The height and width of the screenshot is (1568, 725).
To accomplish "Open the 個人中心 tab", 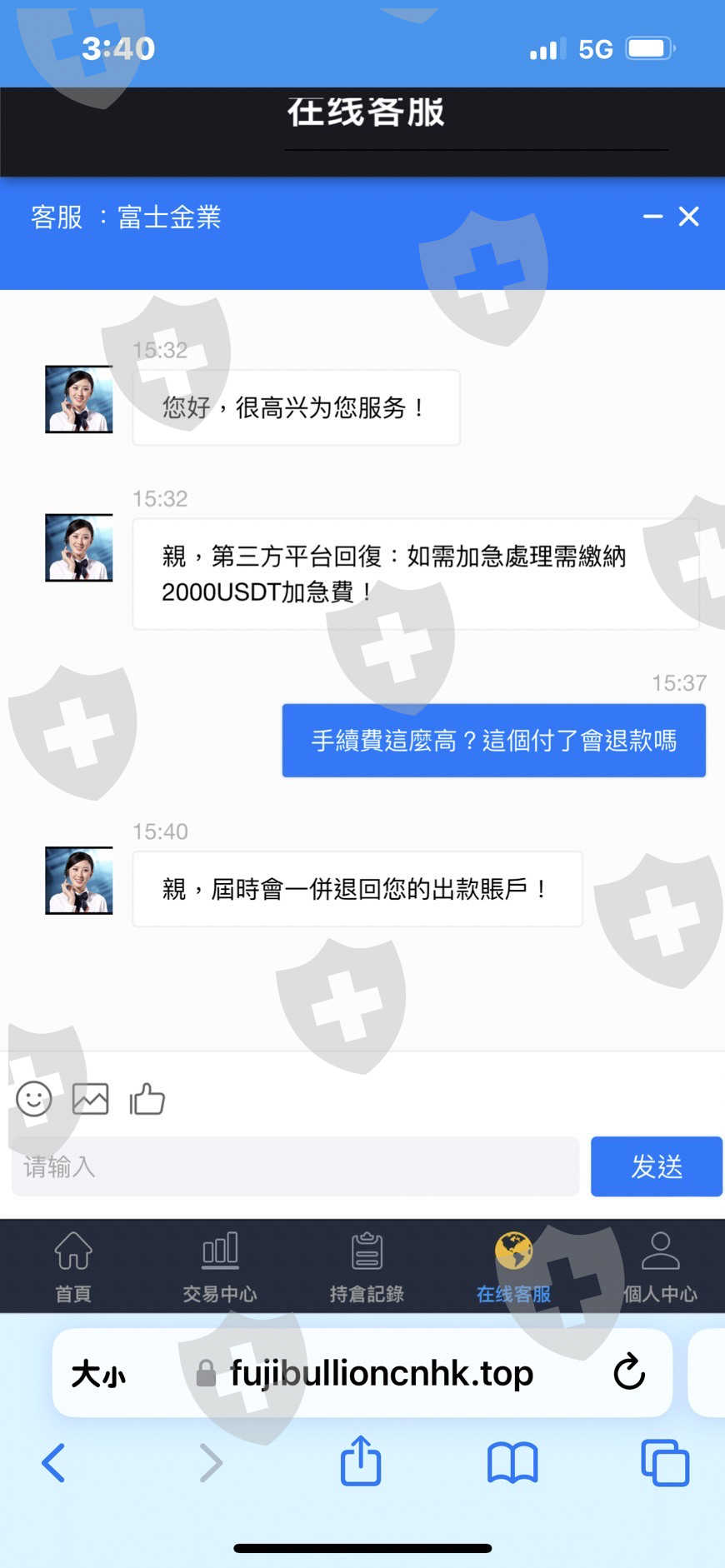I will pos(660,1266).
